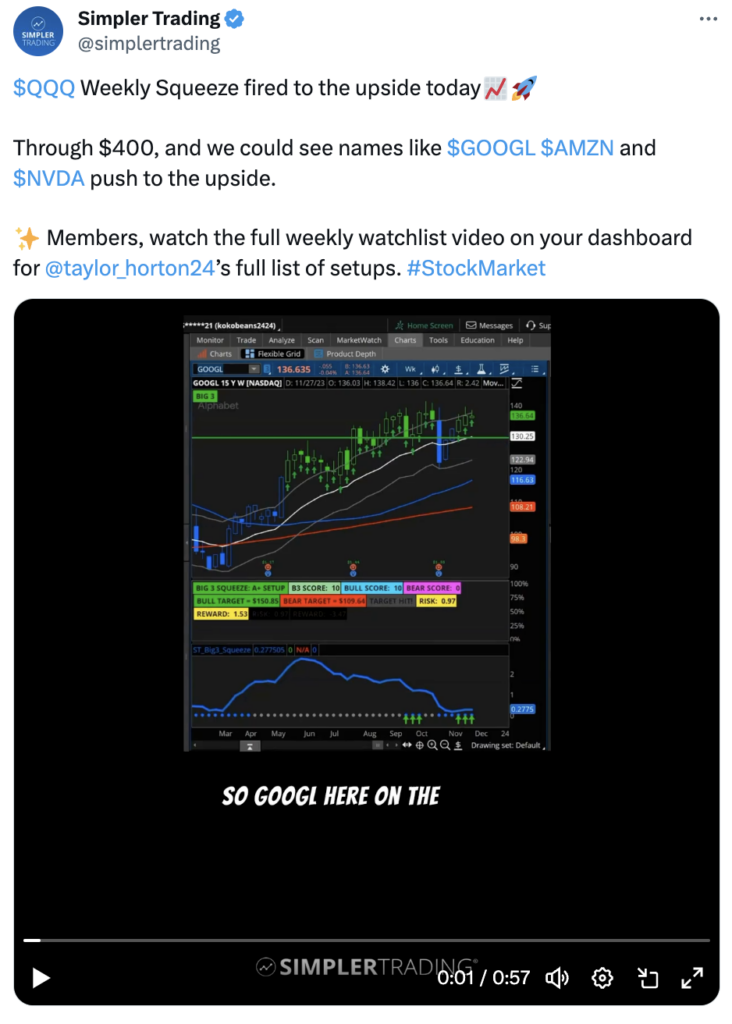The height and width of the screenshot is (1024, 732).
Task: Open the $AMZN cashtag link
Action: [x=577, y=148]
